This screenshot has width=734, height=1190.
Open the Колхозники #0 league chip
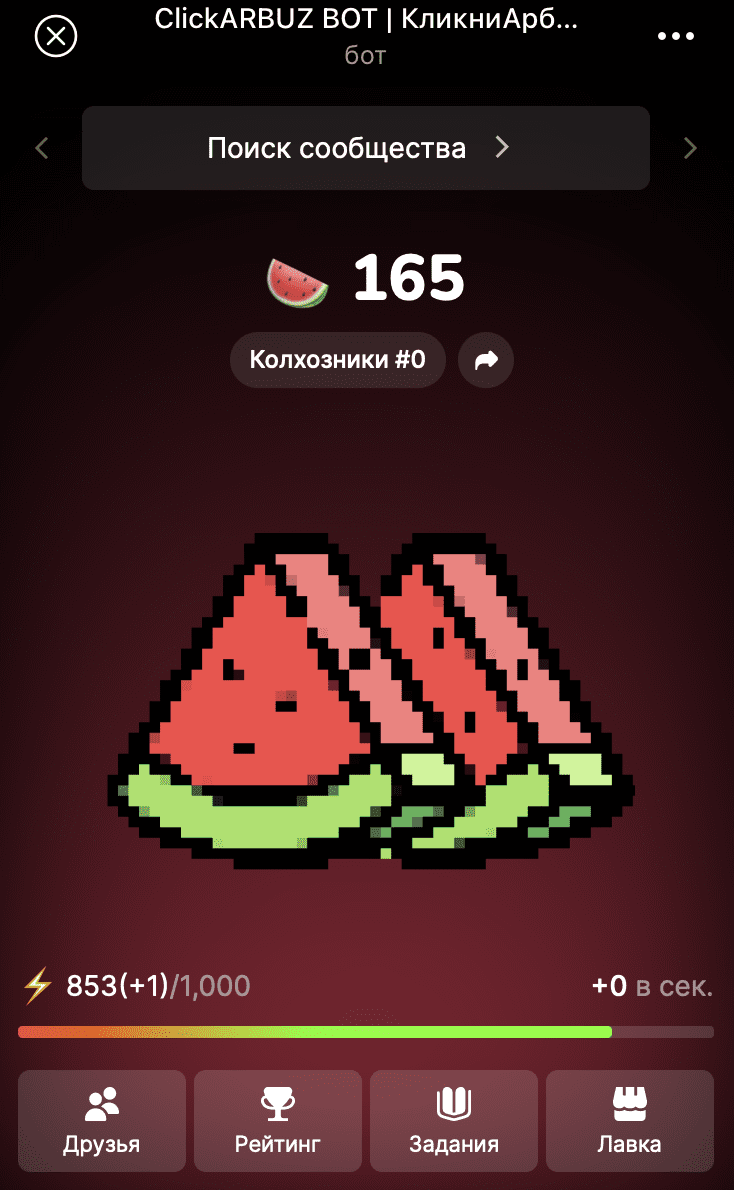tap(337, 360)
